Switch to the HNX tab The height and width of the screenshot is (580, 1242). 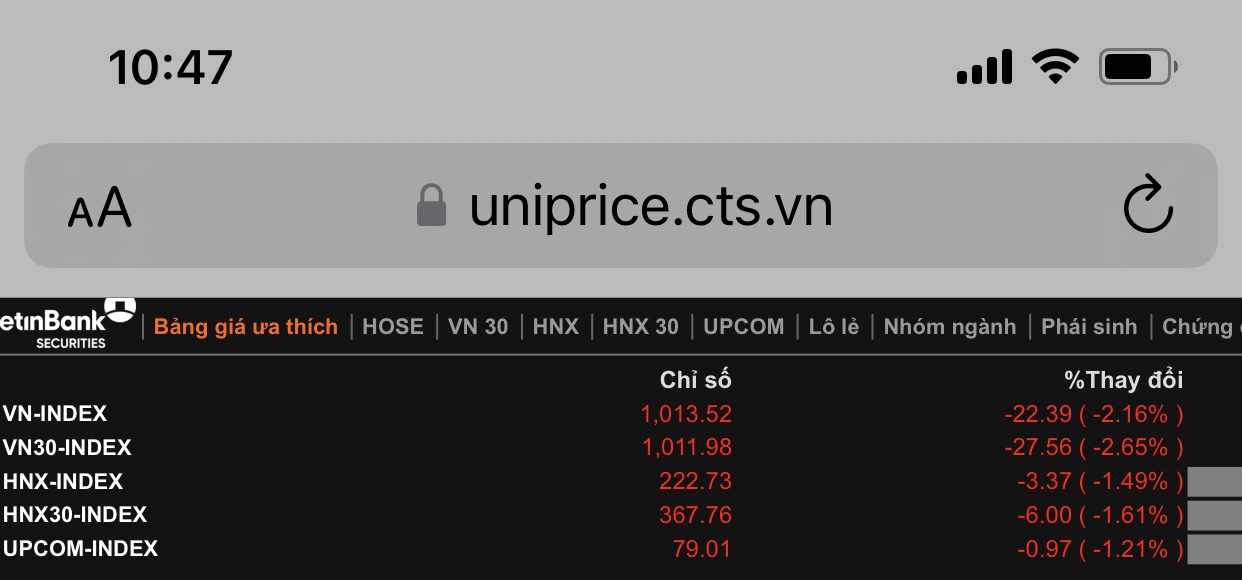(556, 327)
